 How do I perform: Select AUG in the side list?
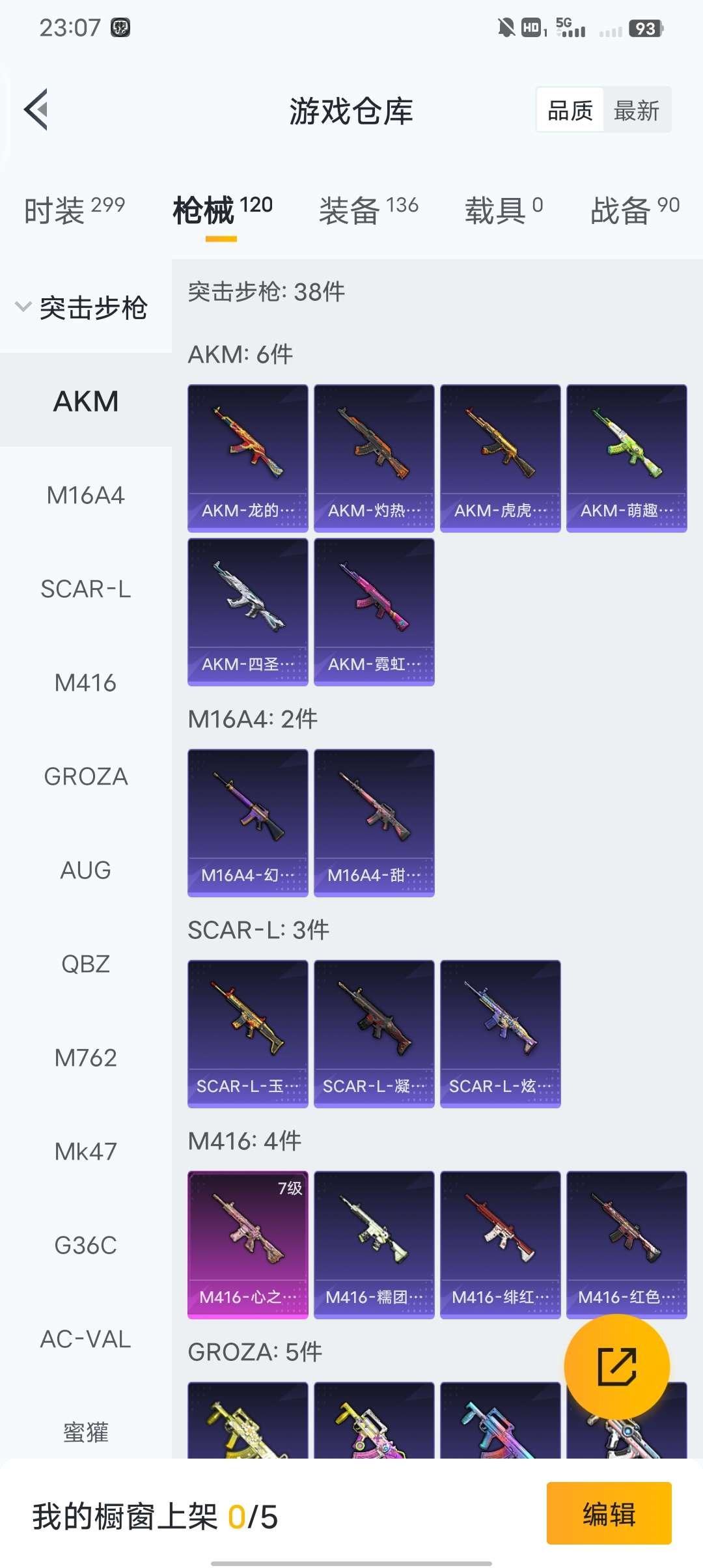pyautogui.click(x=85, y=871)
